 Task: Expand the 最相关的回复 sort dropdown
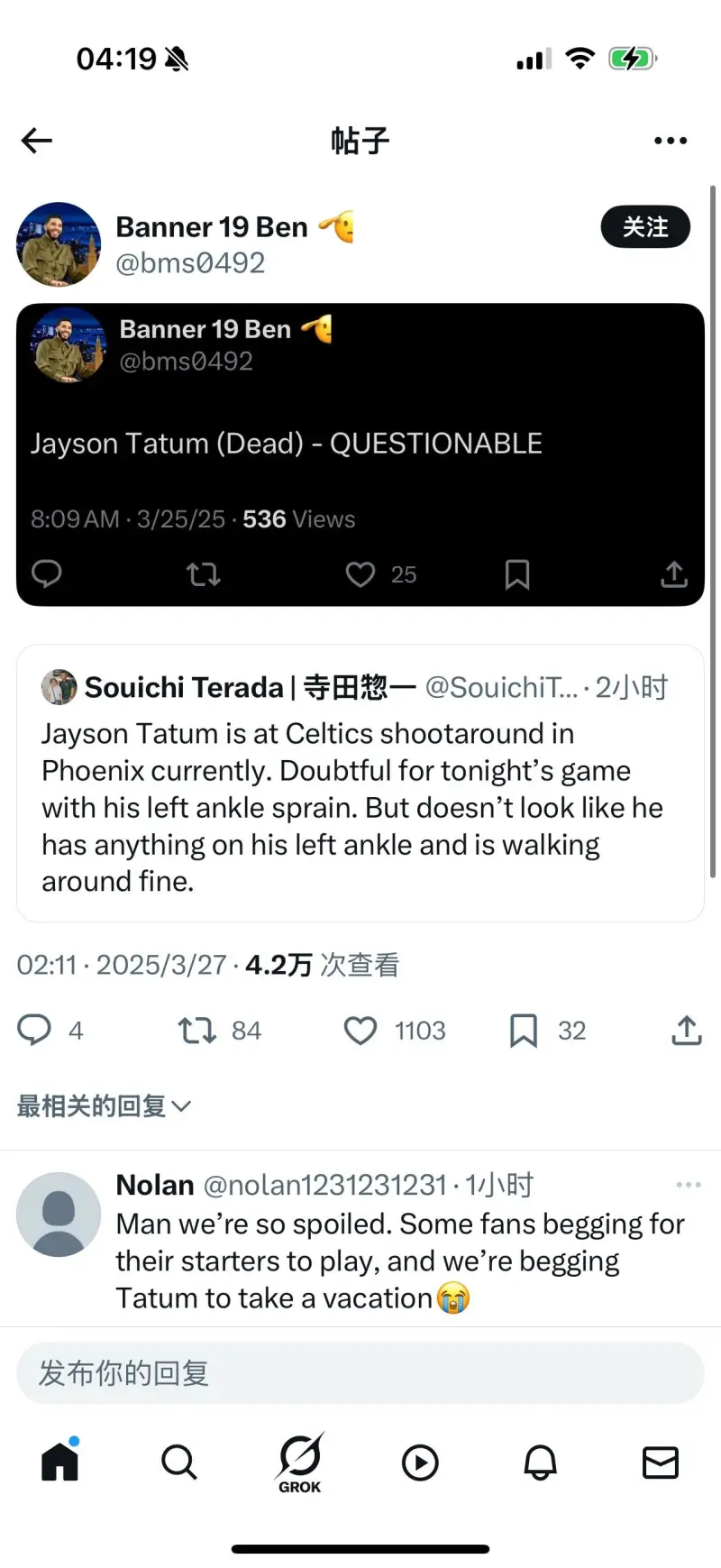(x=104, y=1105)
